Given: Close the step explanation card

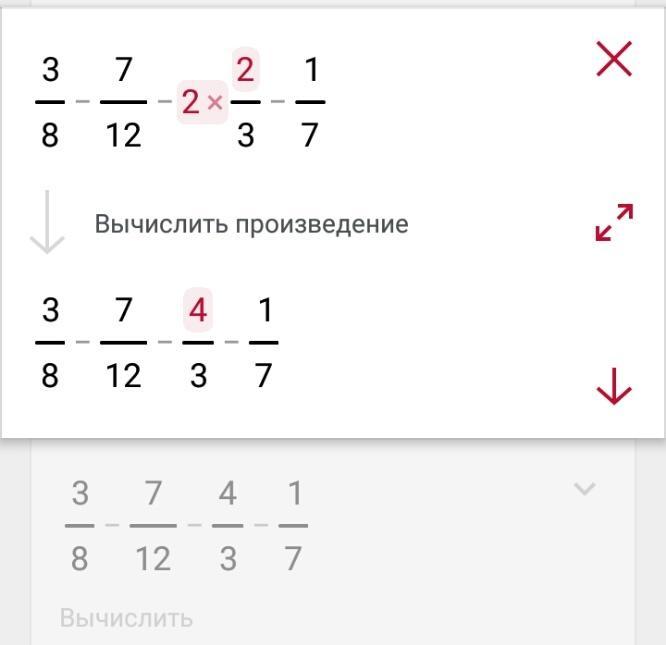Looking at the screenshot, I should point(614,60).
